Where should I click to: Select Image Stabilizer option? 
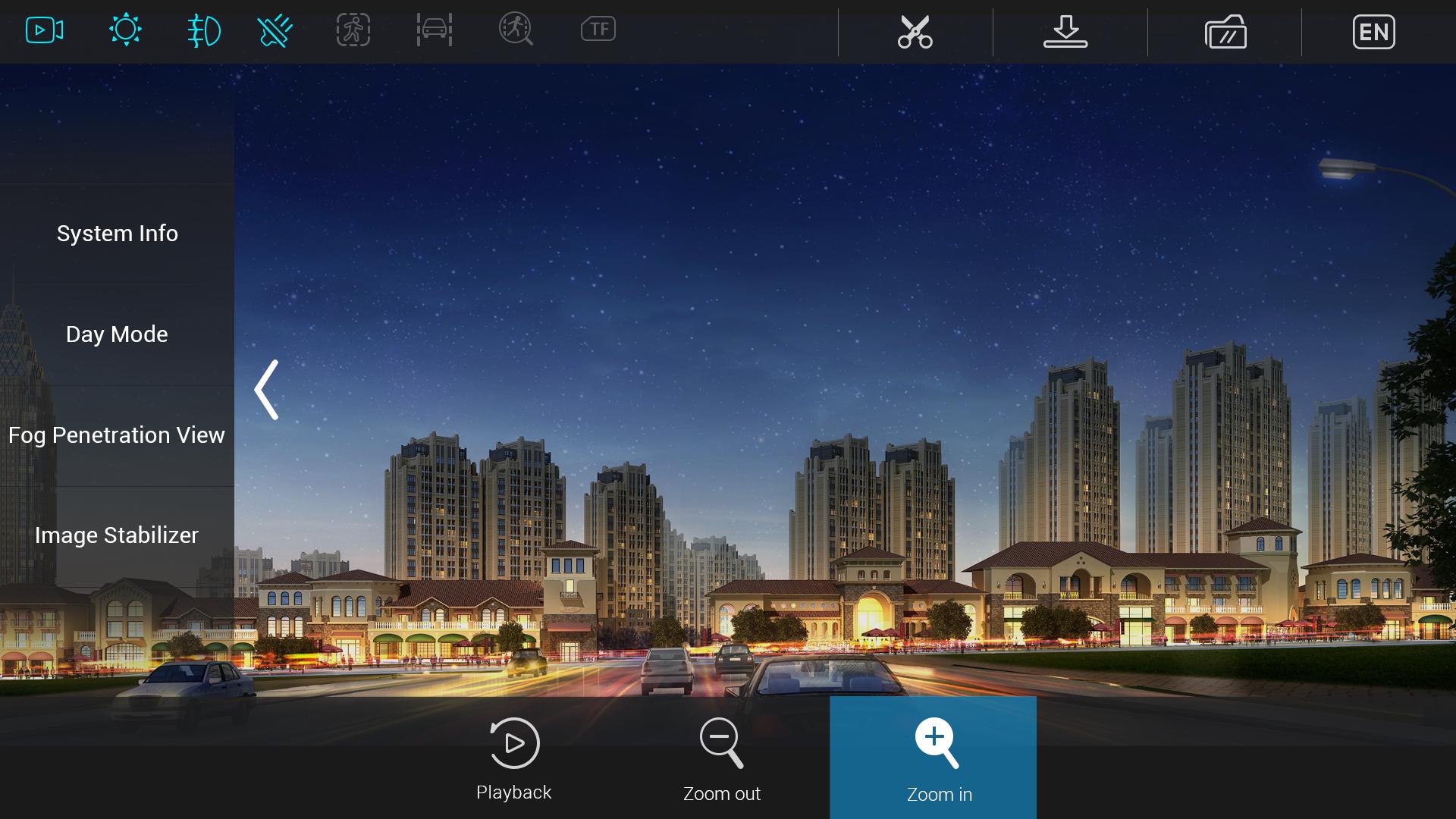click(117, 535)
